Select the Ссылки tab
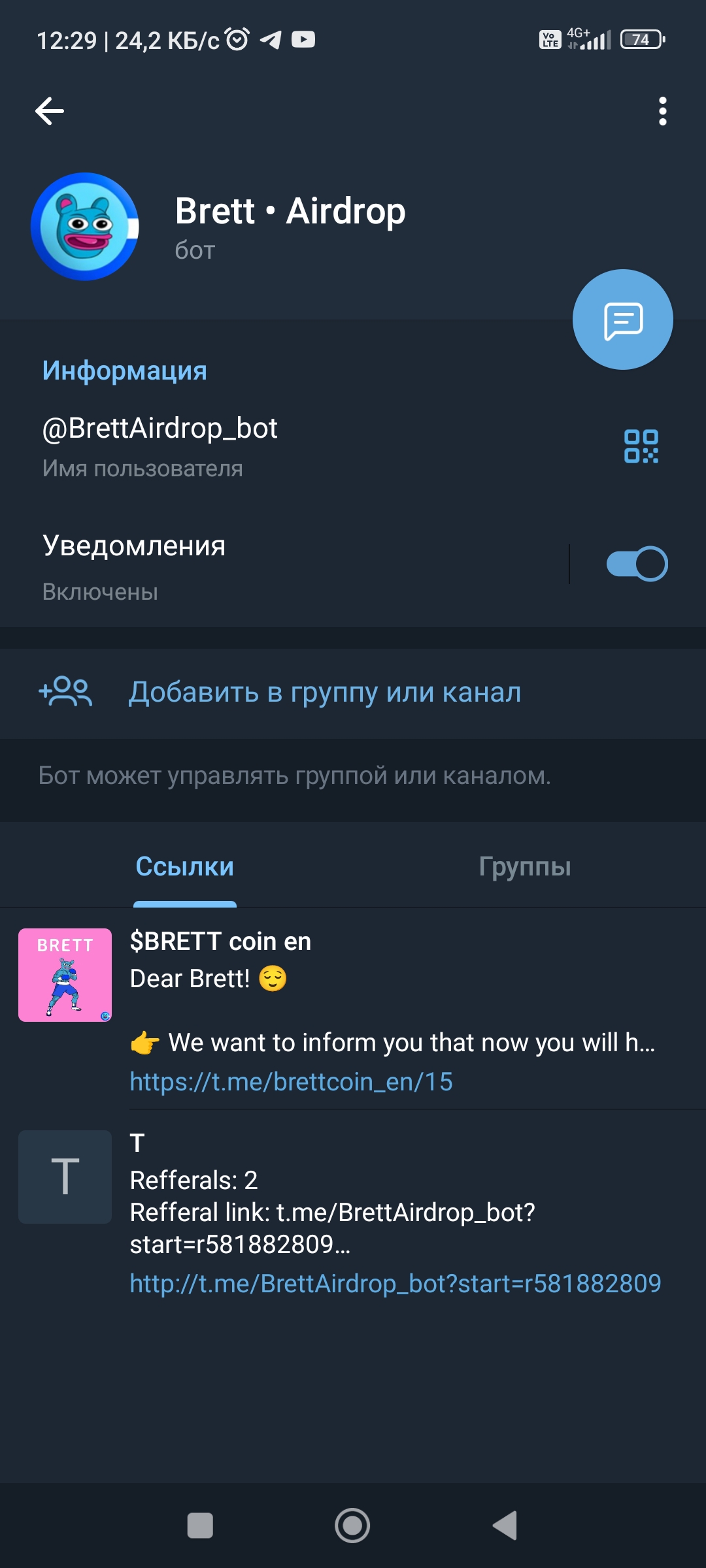 coord(184,867)
